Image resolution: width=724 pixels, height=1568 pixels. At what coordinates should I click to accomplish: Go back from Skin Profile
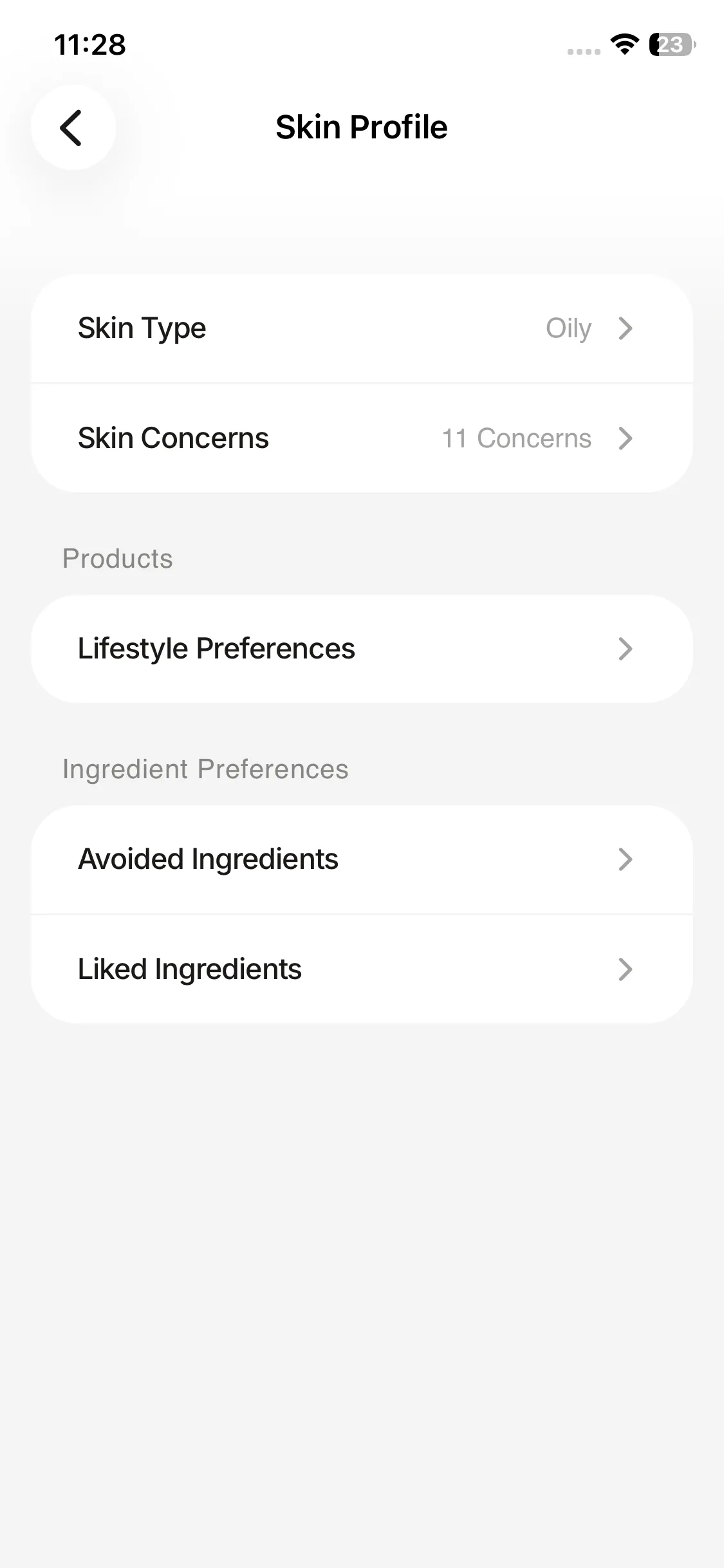point(73,127)
